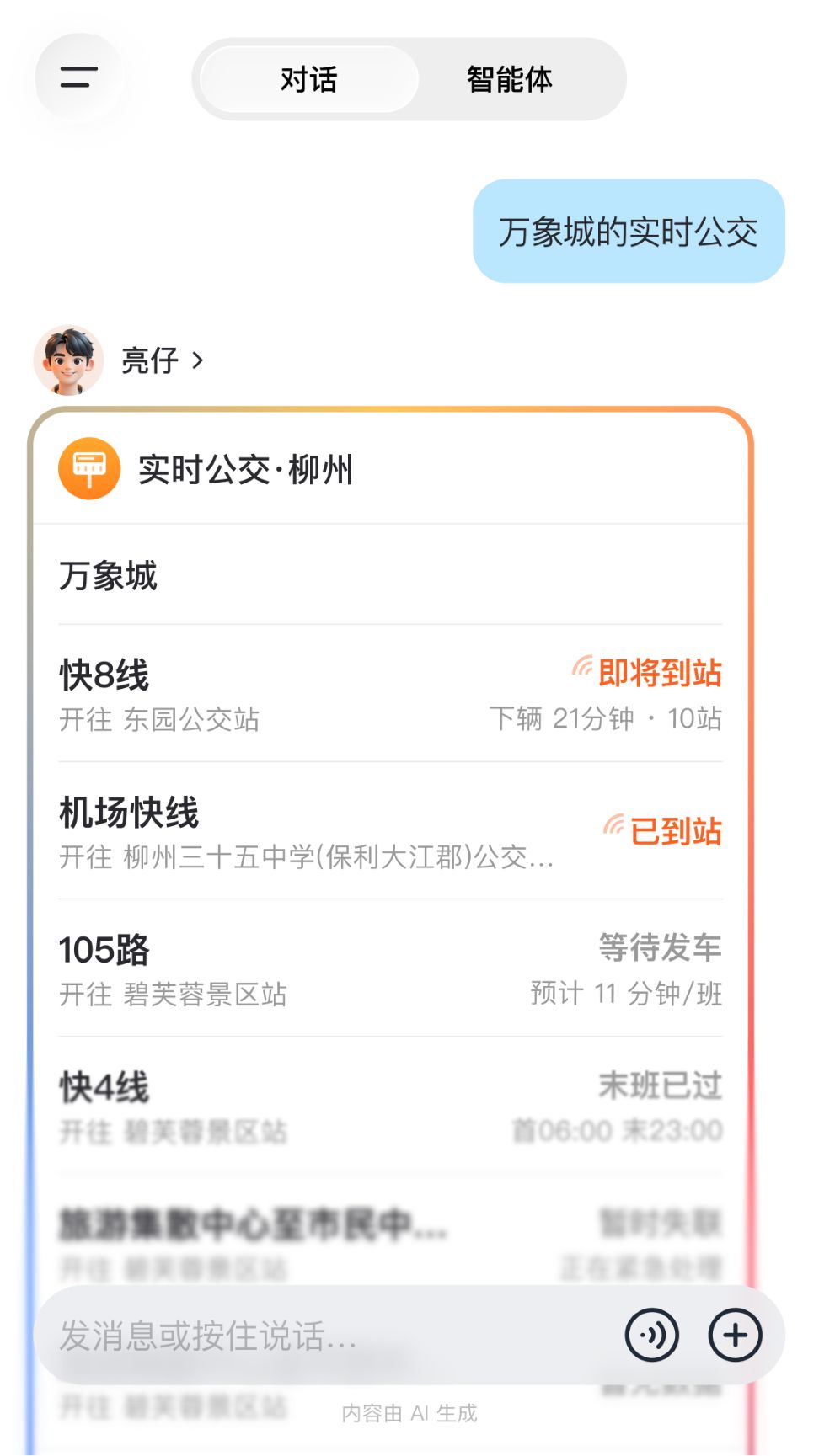Click the 即将到站 arrival status
The width and height of the screenshot is (819, 1456).
point(661,672)
